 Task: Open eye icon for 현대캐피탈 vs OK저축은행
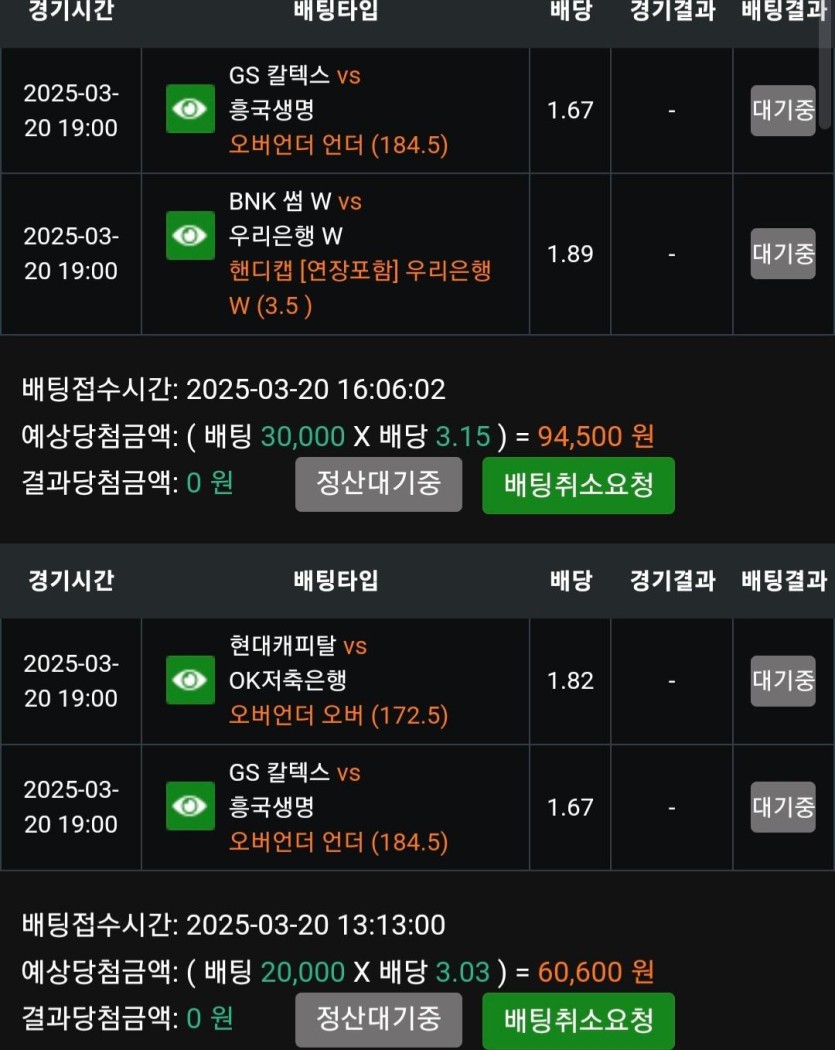[x=190, y=680]
